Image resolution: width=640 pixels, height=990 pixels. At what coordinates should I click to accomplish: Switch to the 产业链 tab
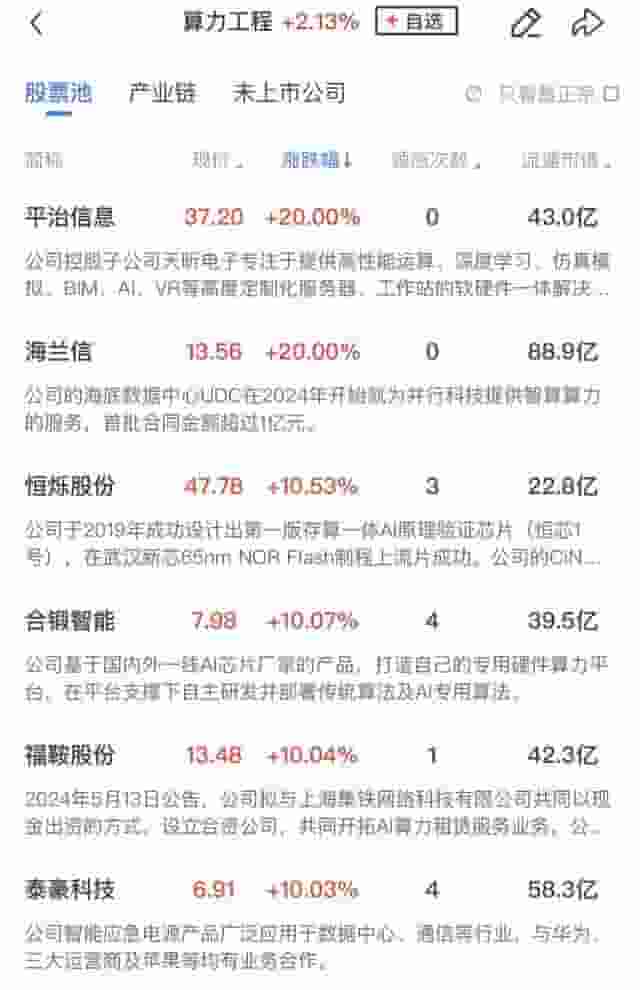162,93
